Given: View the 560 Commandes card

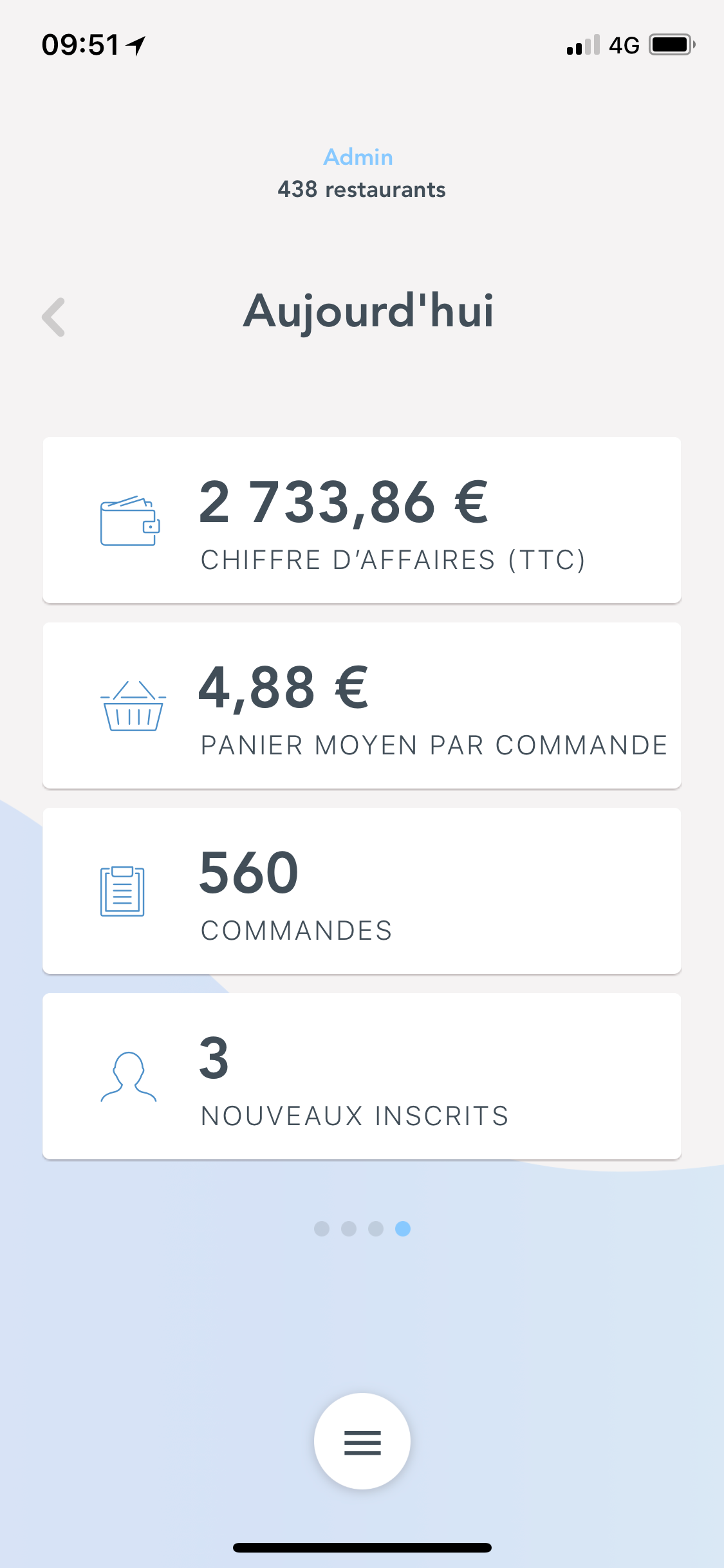Looking at the screenshot, I should [x=362, y=891].
